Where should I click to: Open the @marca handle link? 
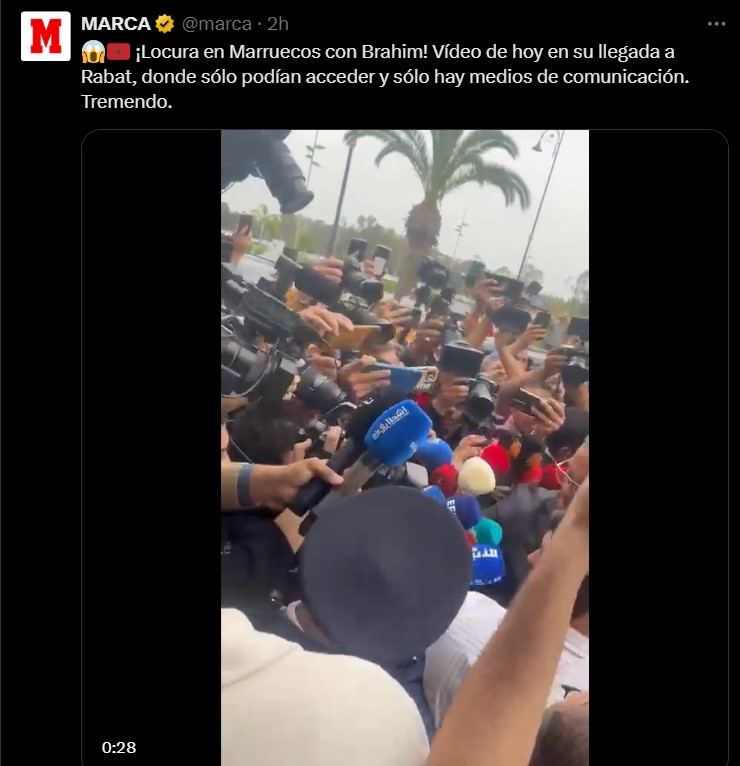coord(216,24)
